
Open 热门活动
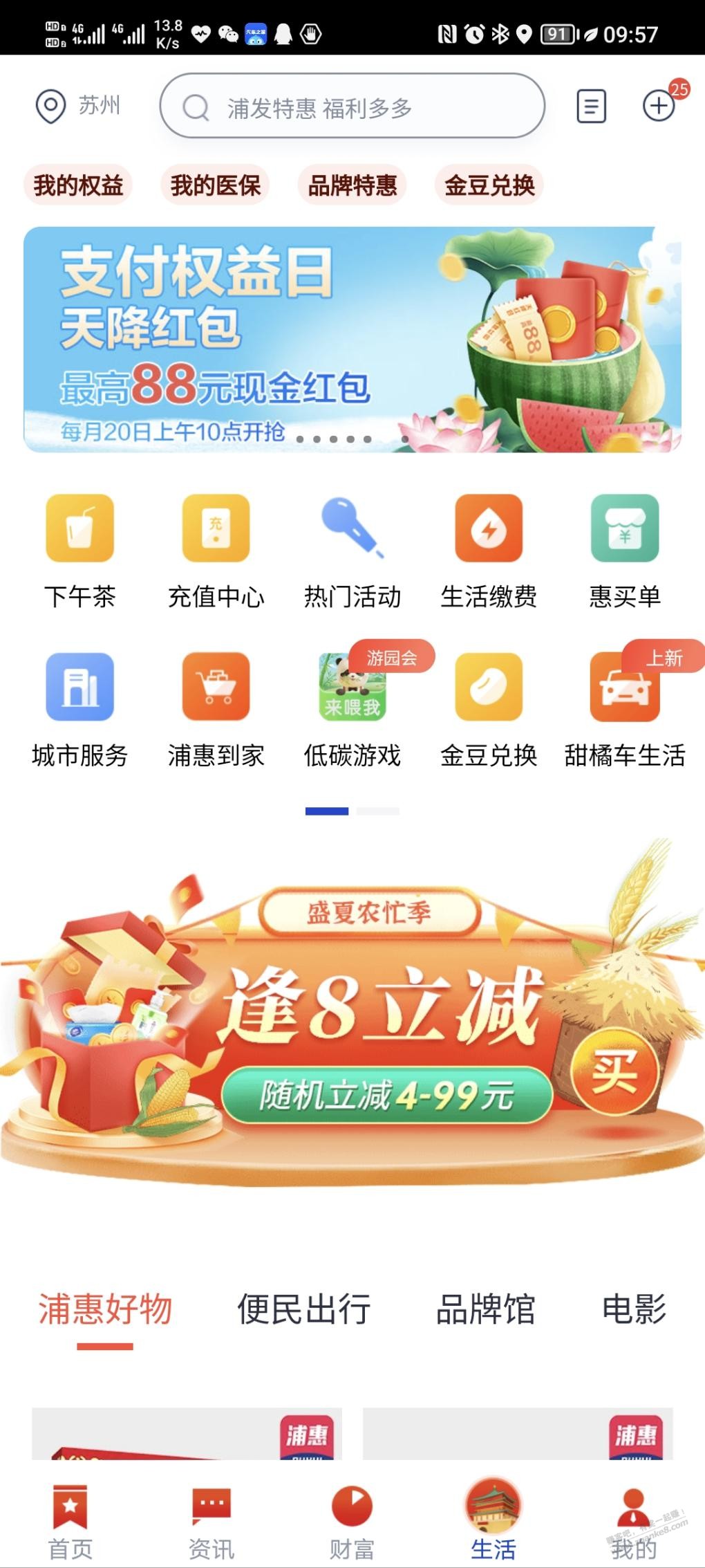coord(352,551)
